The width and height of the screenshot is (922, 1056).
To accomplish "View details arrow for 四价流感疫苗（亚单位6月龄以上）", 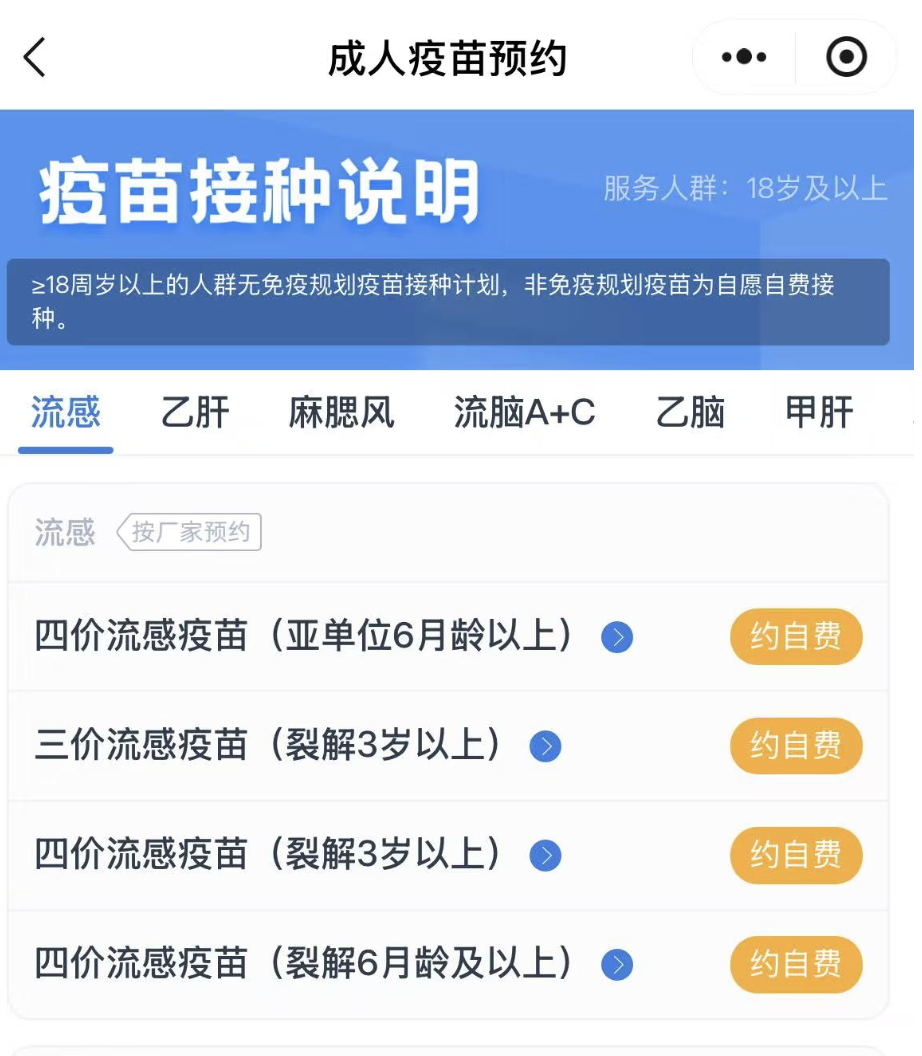I will click(x=617, y=637).
